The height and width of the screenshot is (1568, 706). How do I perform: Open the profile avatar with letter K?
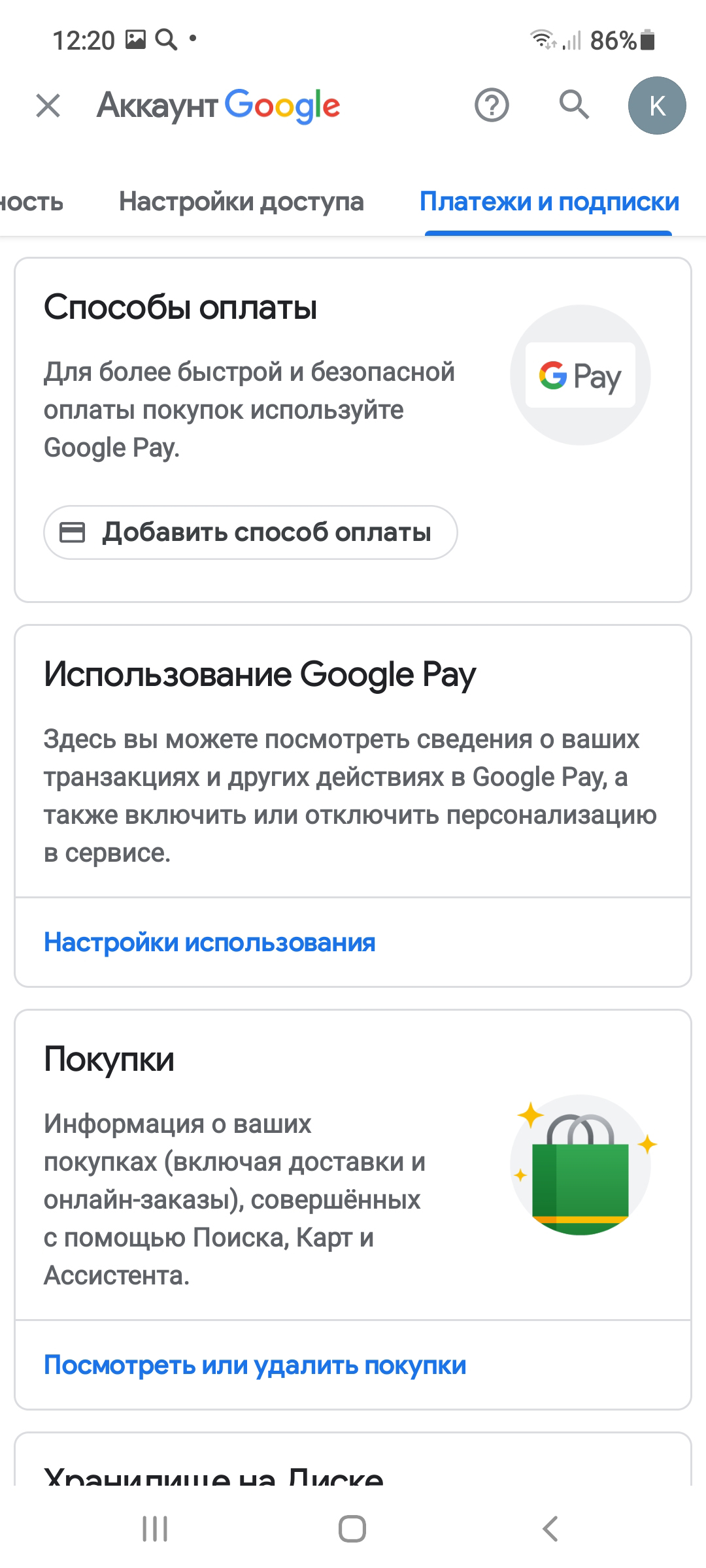tap(657, 106)
